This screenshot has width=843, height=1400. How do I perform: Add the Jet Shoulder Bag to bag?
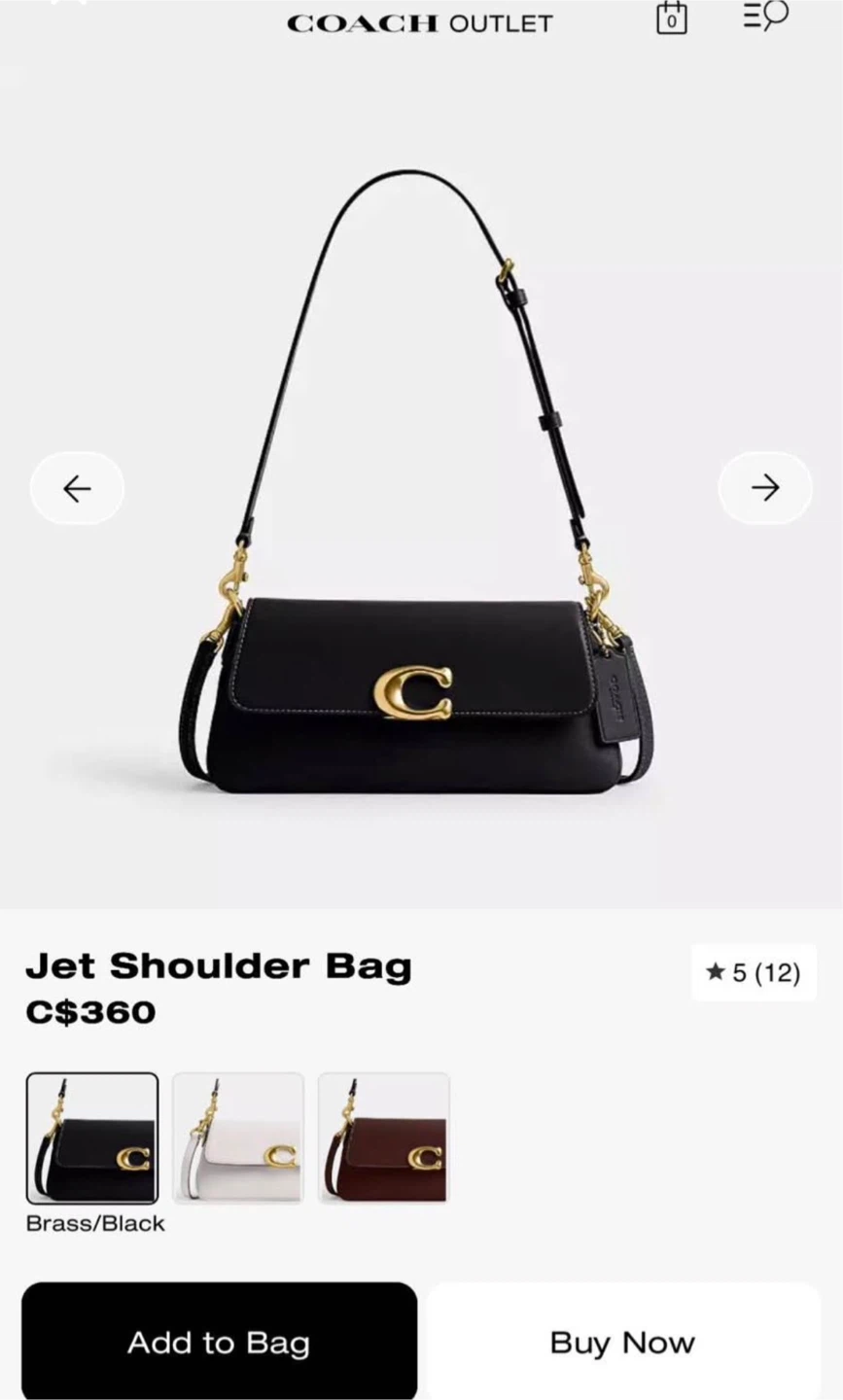pos(219,1342)
